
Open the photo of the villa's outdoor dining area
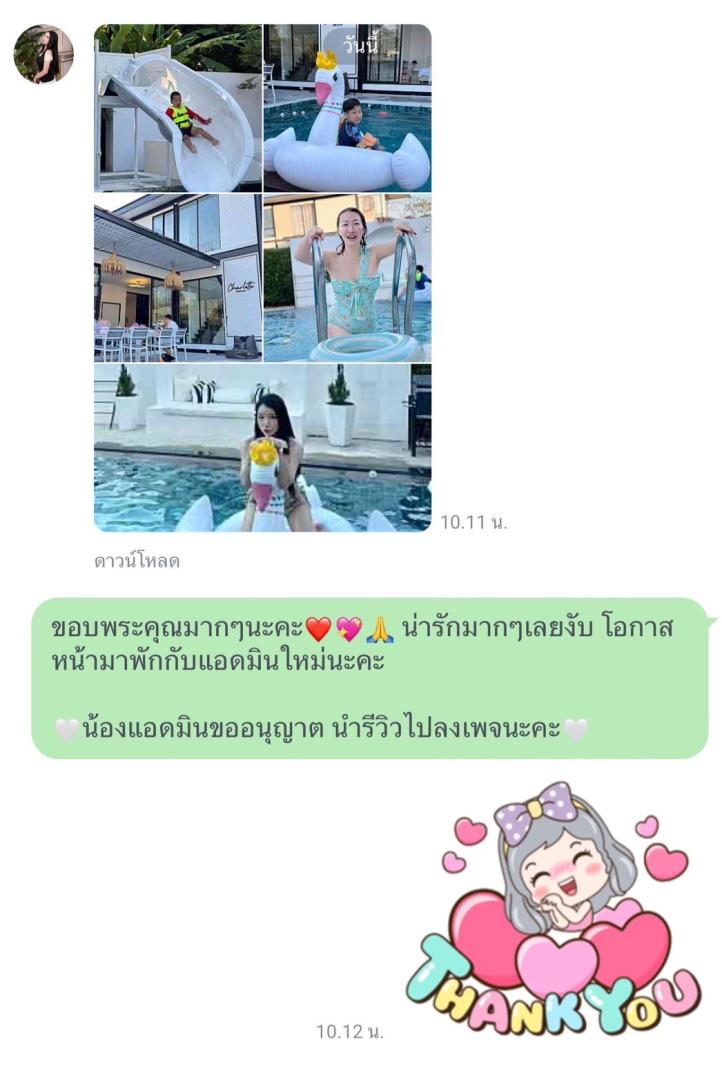point(178,277)
